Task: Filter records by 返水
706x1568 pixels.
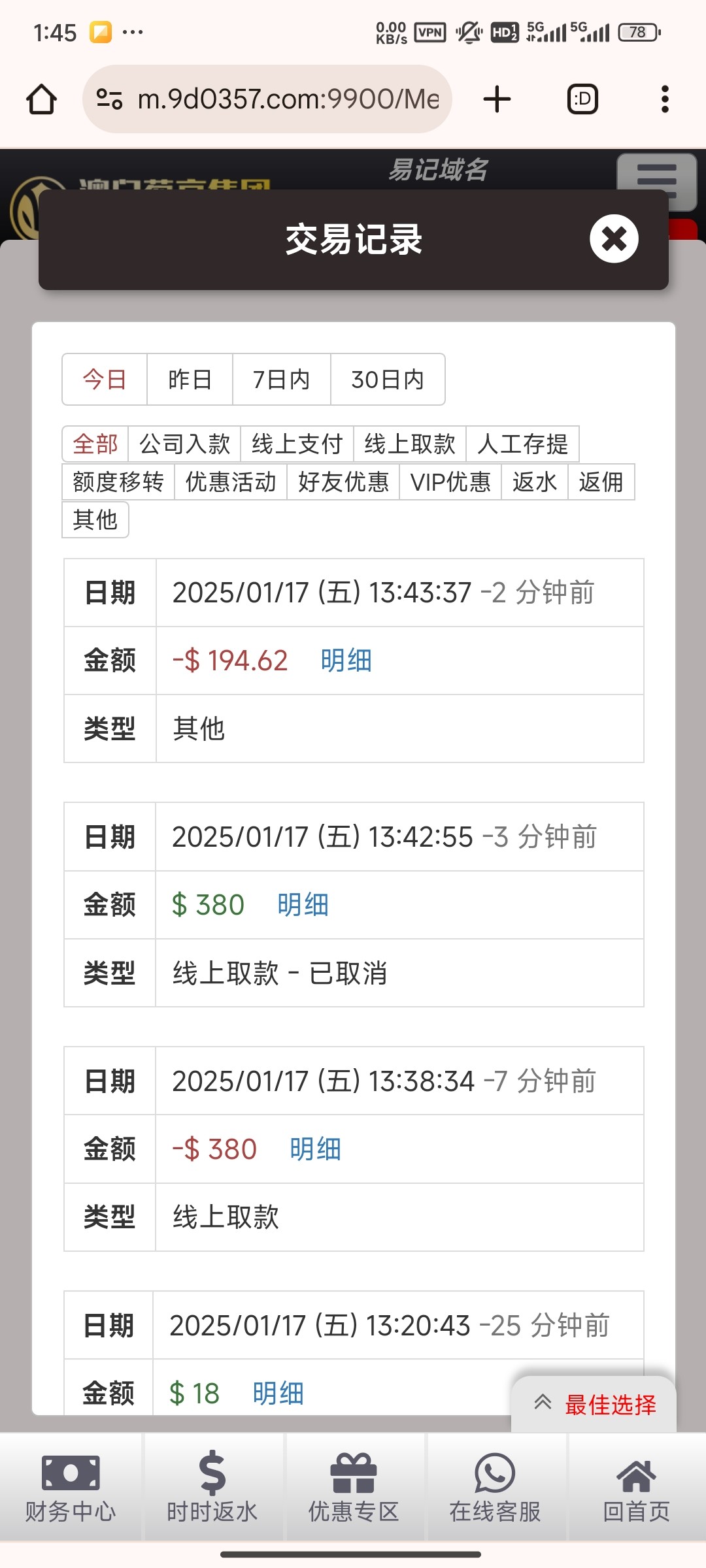Action: (535, 482)
